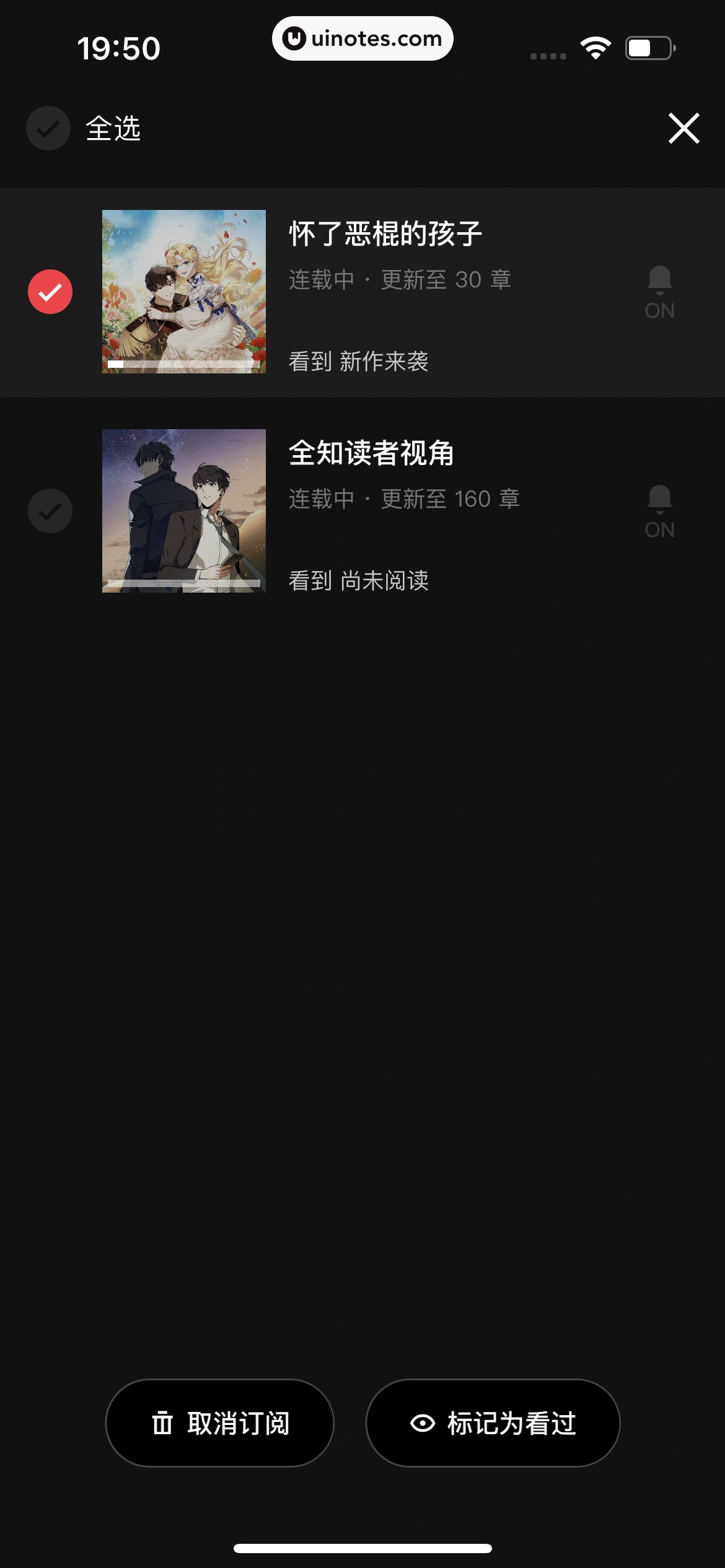Click the trash icon on 取消订阅 button
725x1568 pixels.
pyautogui.click(x=161, y=1422)
